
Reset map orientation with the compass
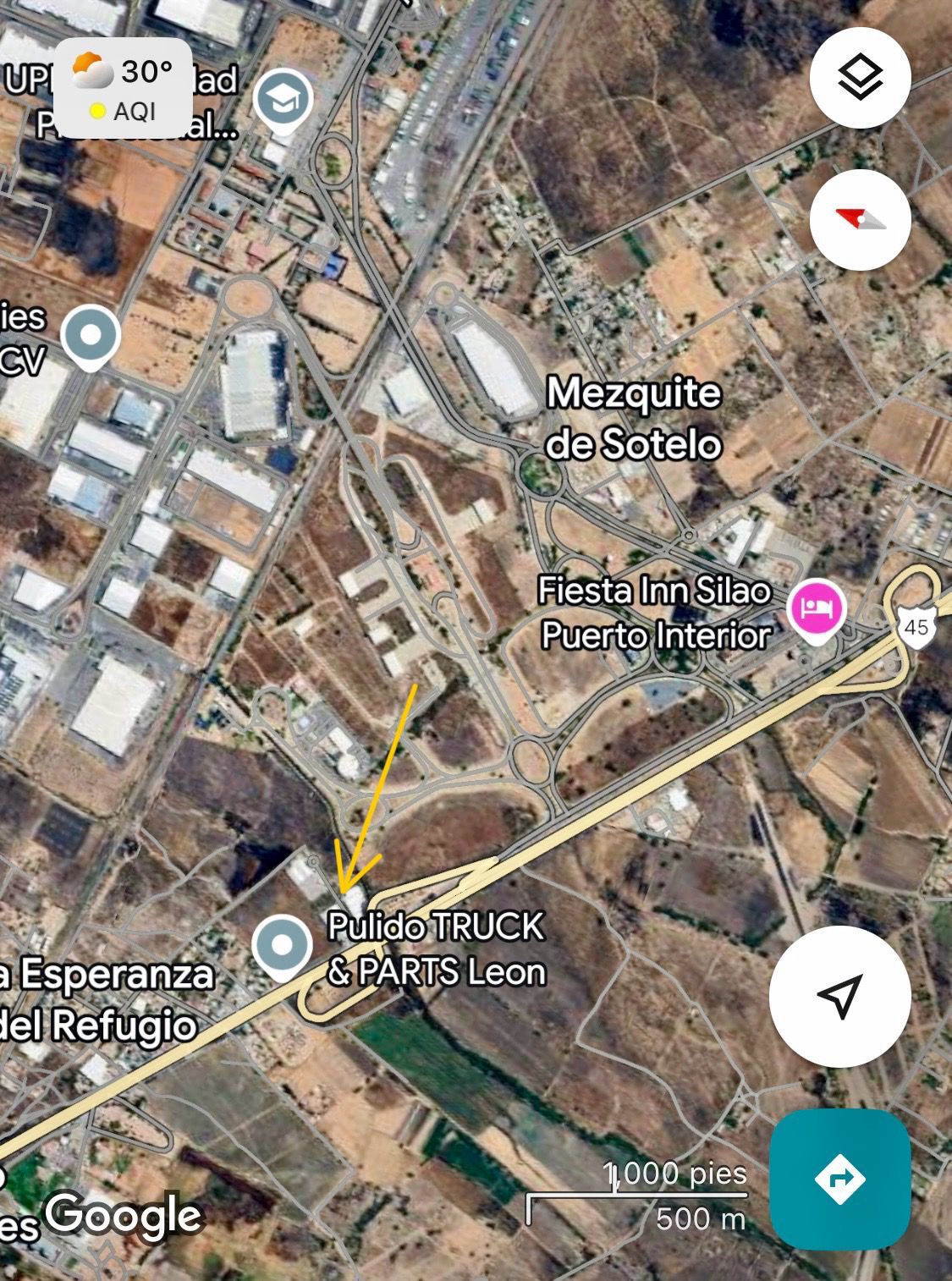pyautogui.click(x=860, y=220)
